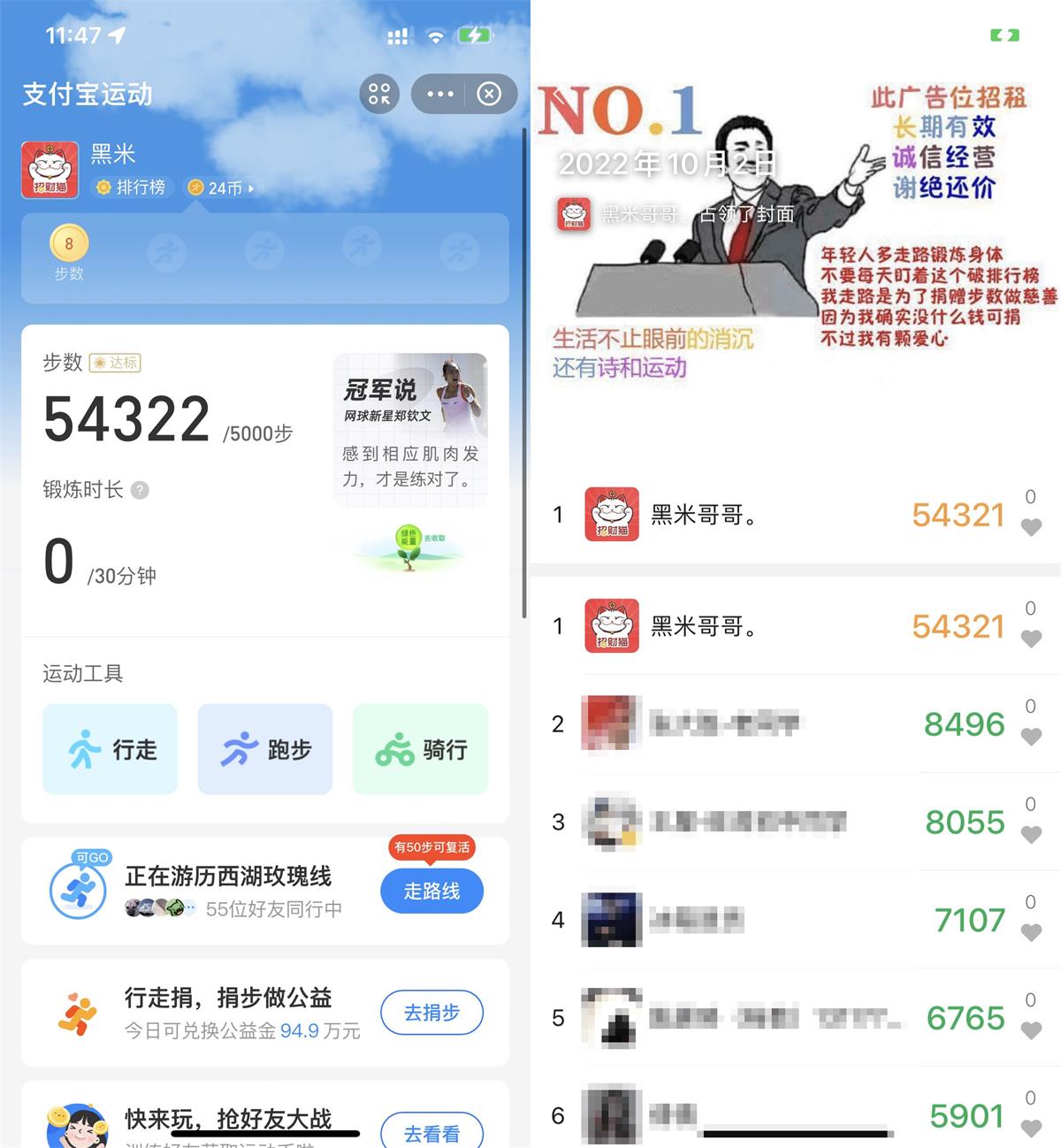Open the 排行榜 leaderboard

tap(132, 188)
